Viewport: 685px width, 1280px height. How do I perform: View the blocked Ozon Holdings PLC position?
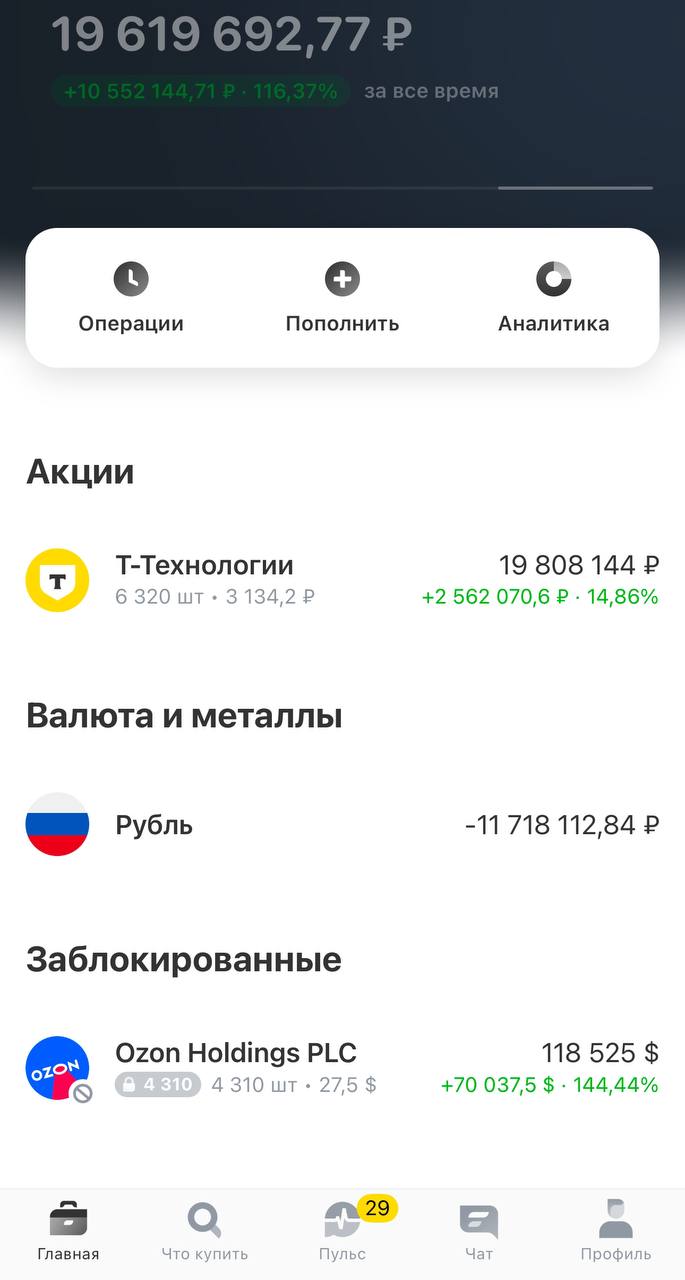[x=342, y=1068]
